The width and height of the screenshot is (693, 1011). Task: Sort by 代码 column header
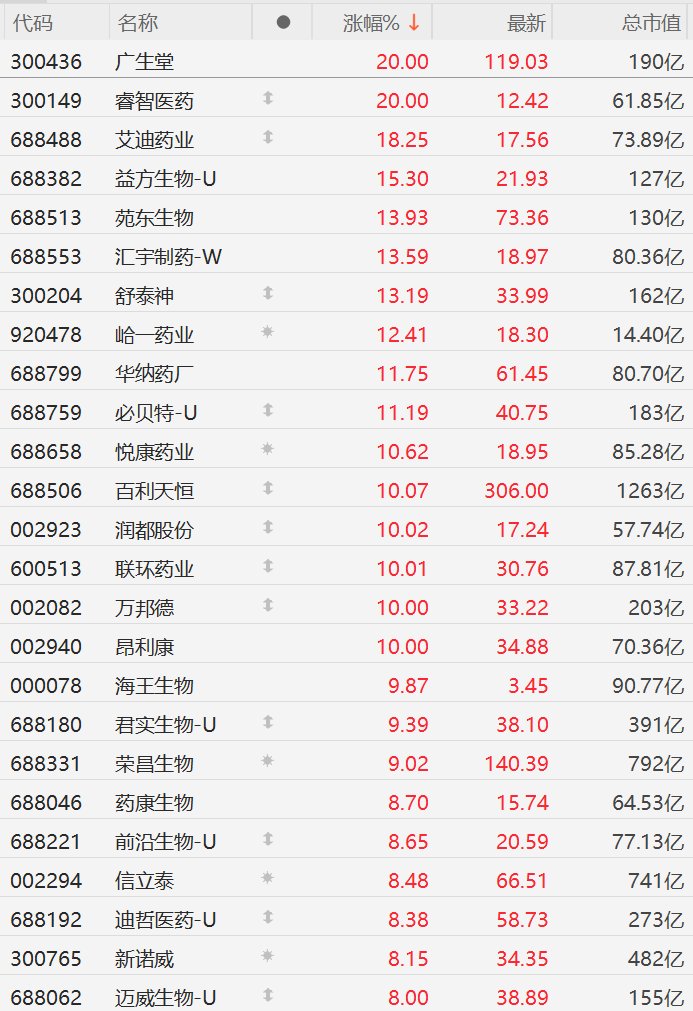click(32, 22)
